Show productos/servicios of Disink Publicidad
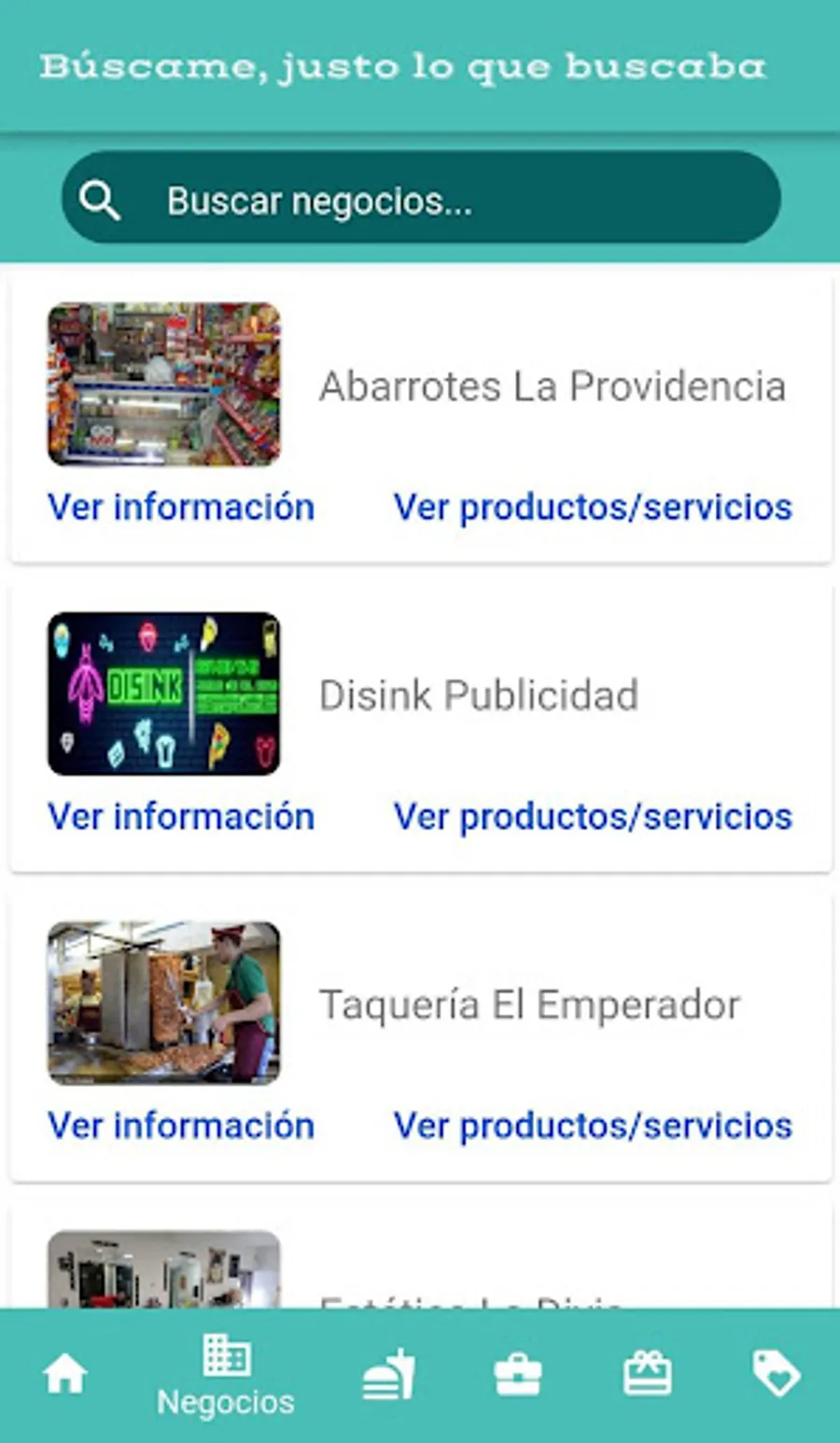Viewport: 840px width, 1443px height. [593, 817]
